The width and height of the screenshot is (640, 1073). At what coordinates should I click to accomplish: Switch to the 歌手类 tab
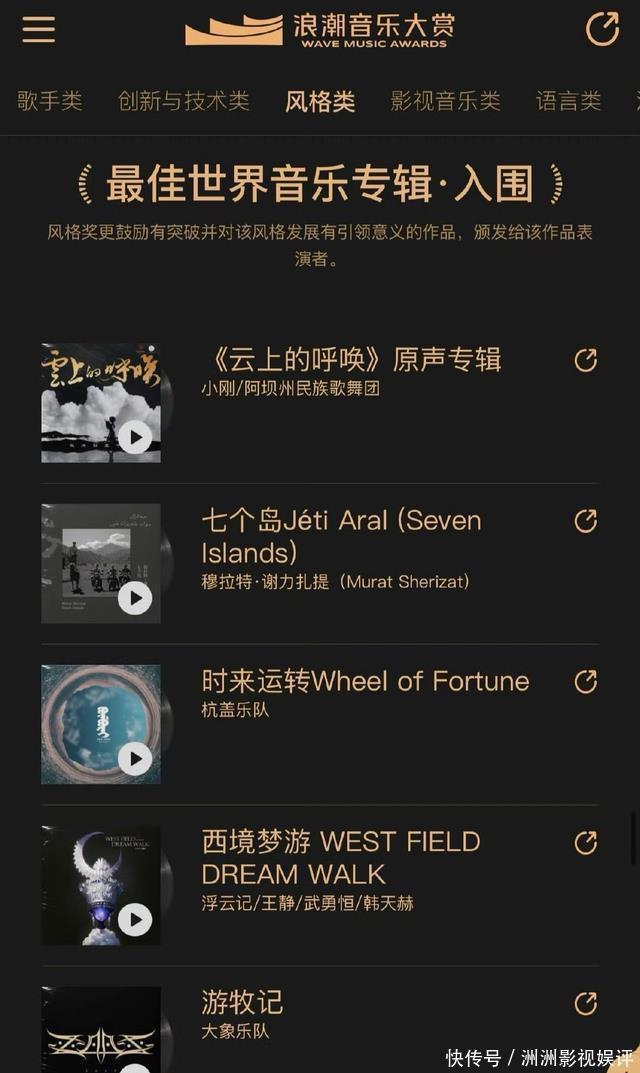coord(49,101)
